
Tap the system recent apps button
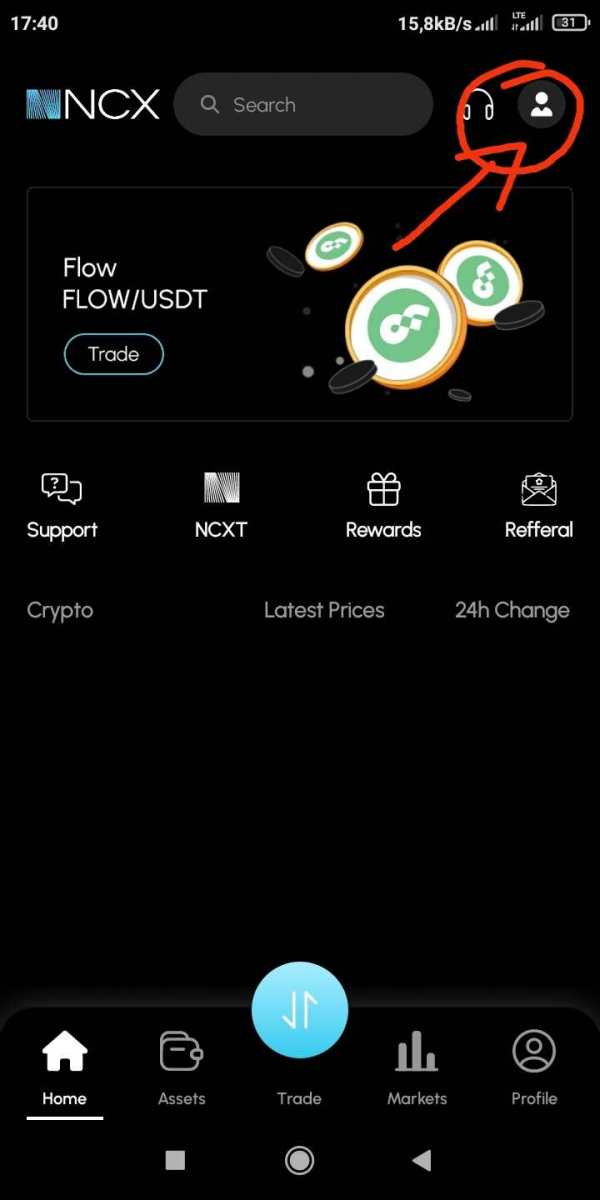tap(175, 1160)
